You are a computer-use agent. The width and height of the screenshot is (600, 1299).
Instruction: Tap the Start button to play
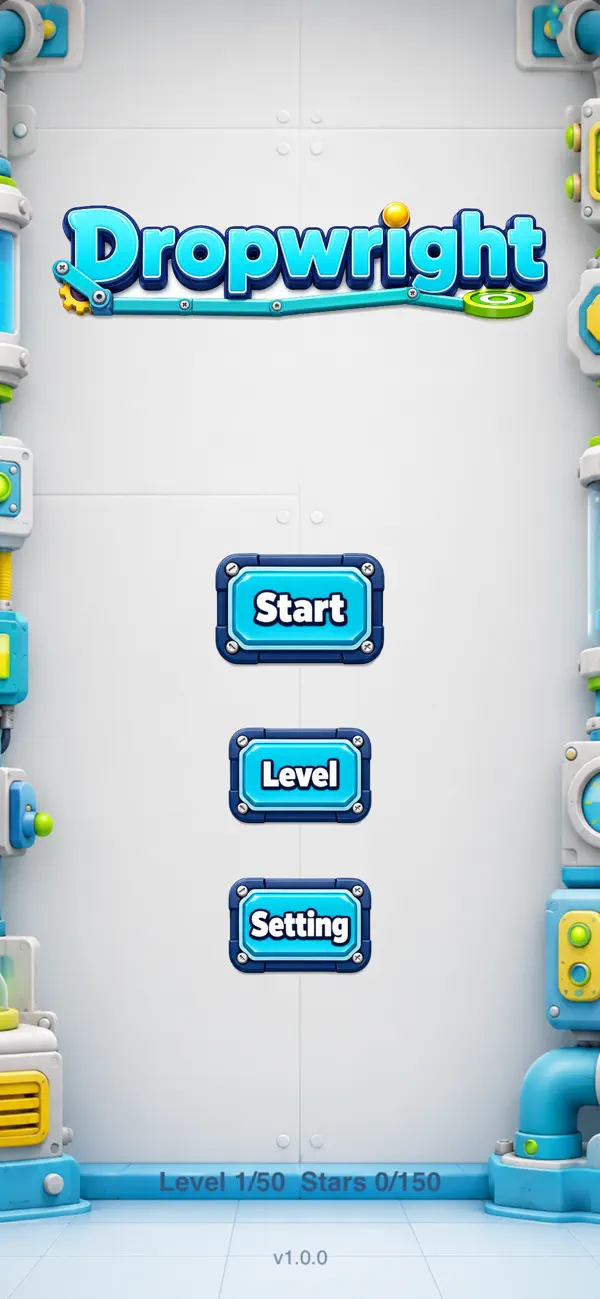[300, 608]
